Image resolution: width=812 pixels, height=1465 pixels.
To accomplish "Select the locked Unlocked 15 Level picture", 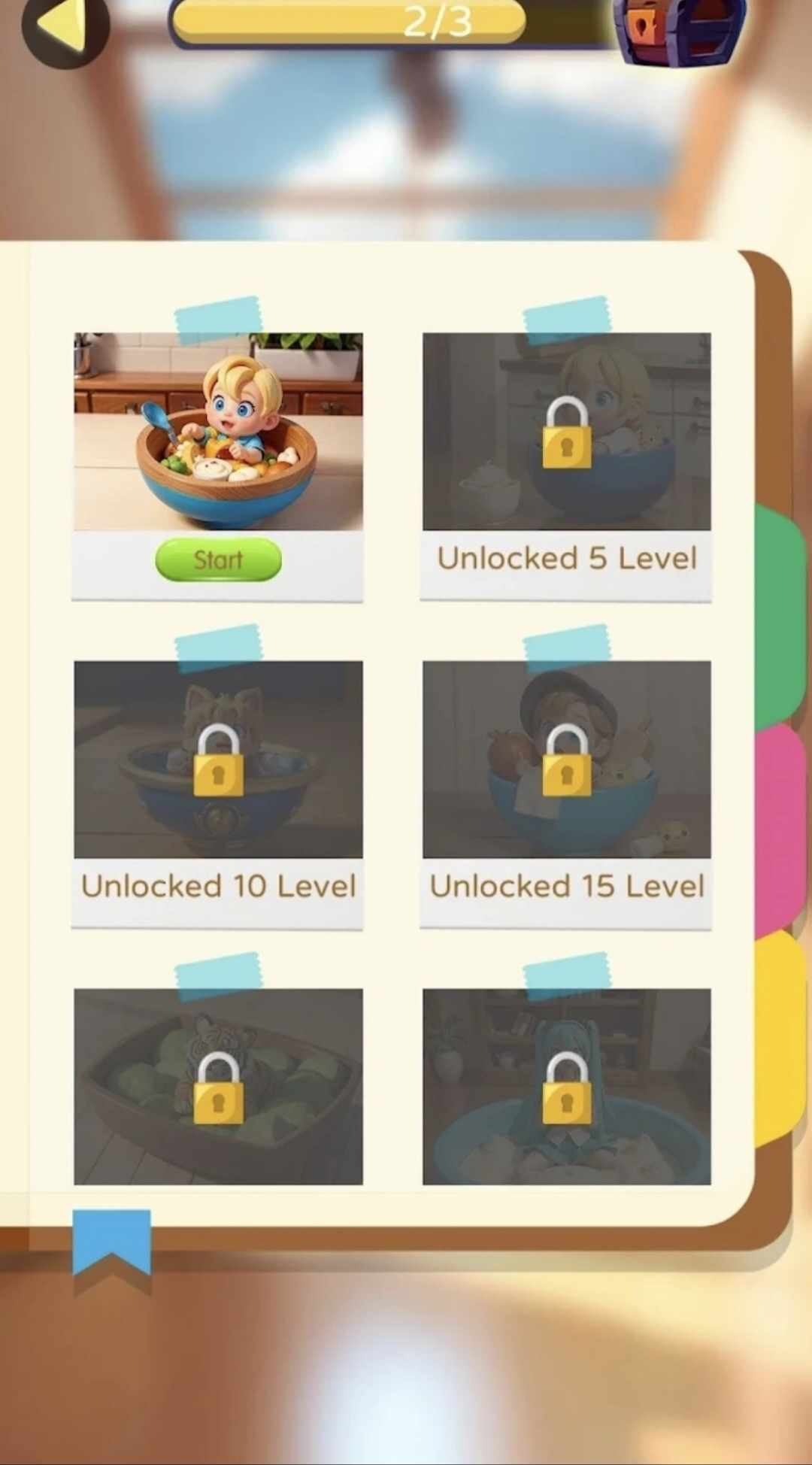I will [x=566, y=760].
